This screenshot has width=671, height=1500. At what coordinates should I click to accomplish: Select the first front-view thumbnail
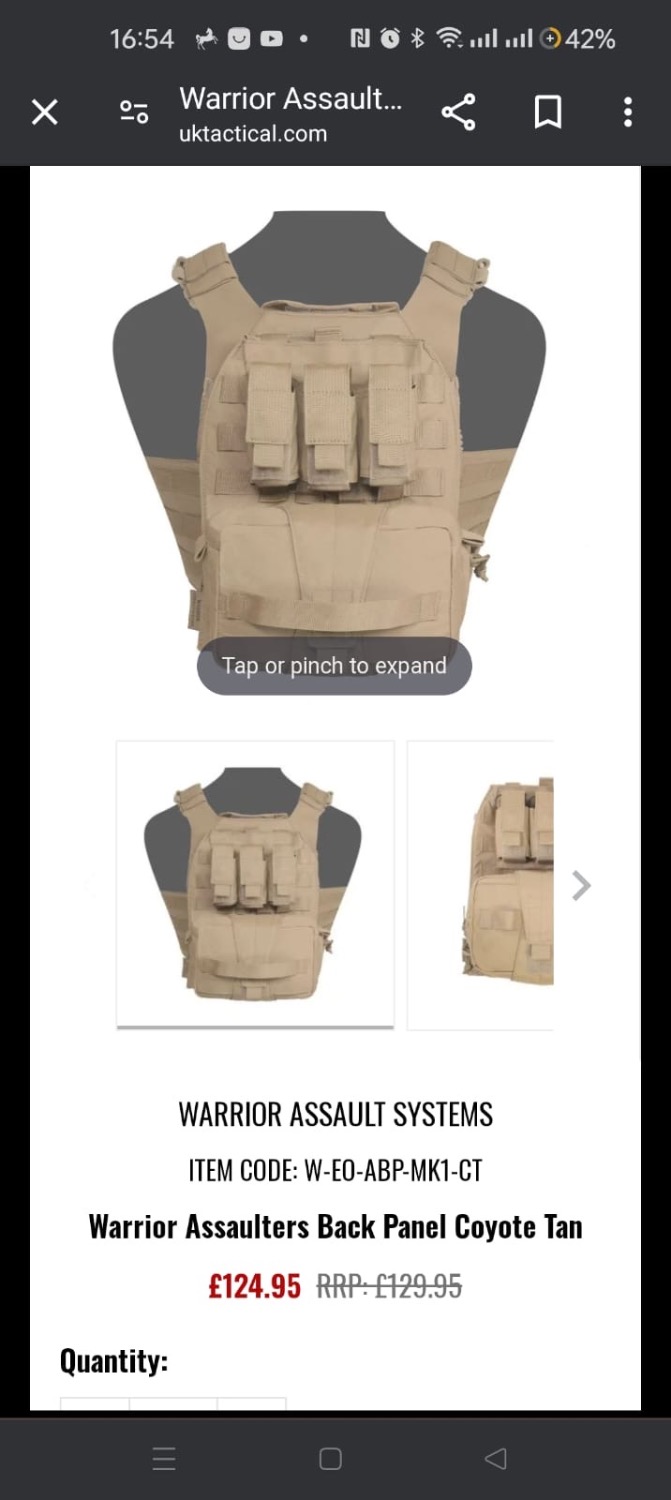tap(255, 884)
